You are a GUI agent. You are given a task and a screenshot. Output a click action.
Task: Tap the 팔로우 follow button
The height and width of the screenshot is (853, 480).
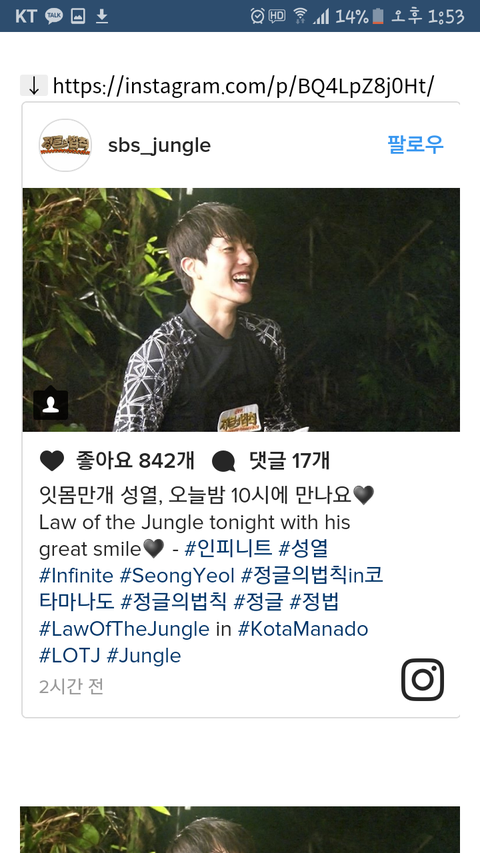coord(415,145)
